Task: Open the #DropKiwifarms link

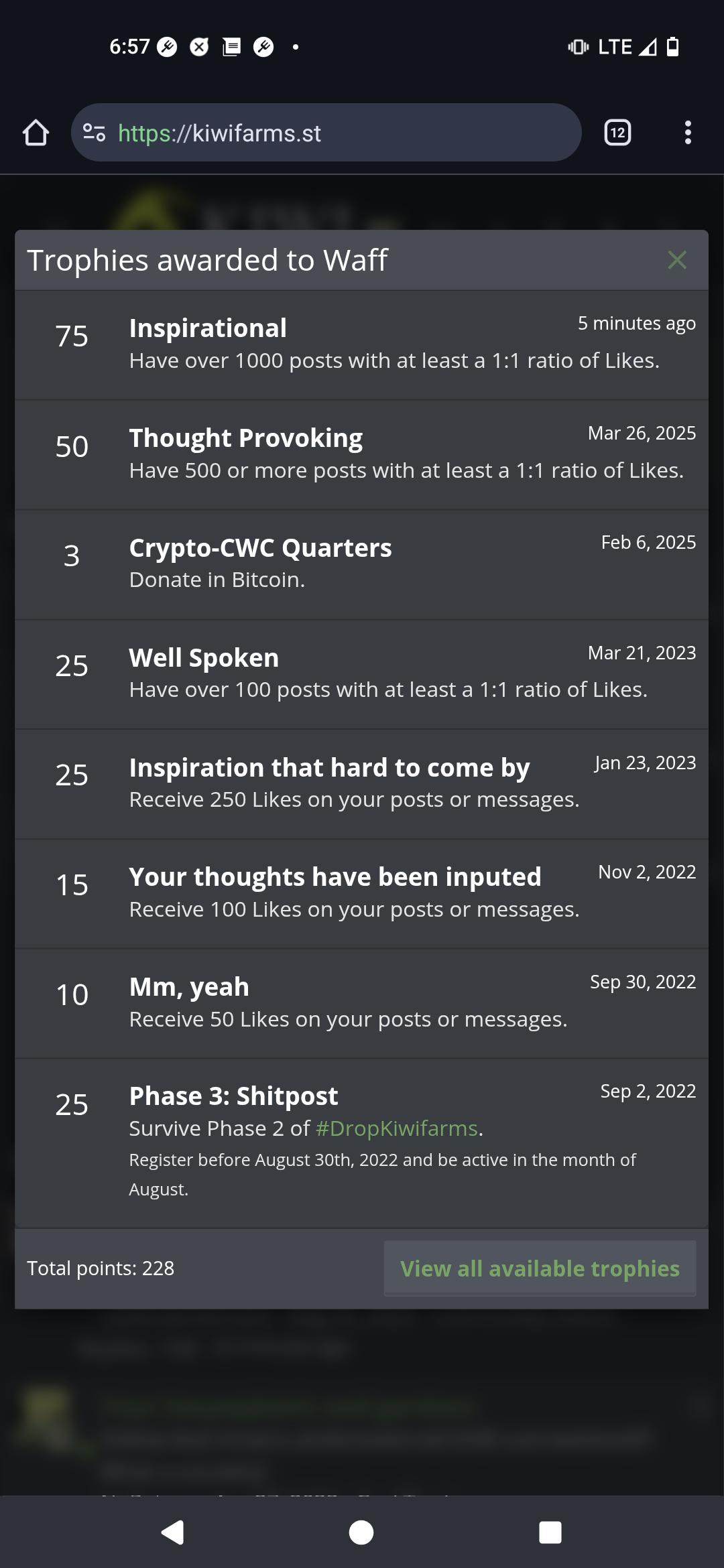Action: click(x=397, y=1128)
